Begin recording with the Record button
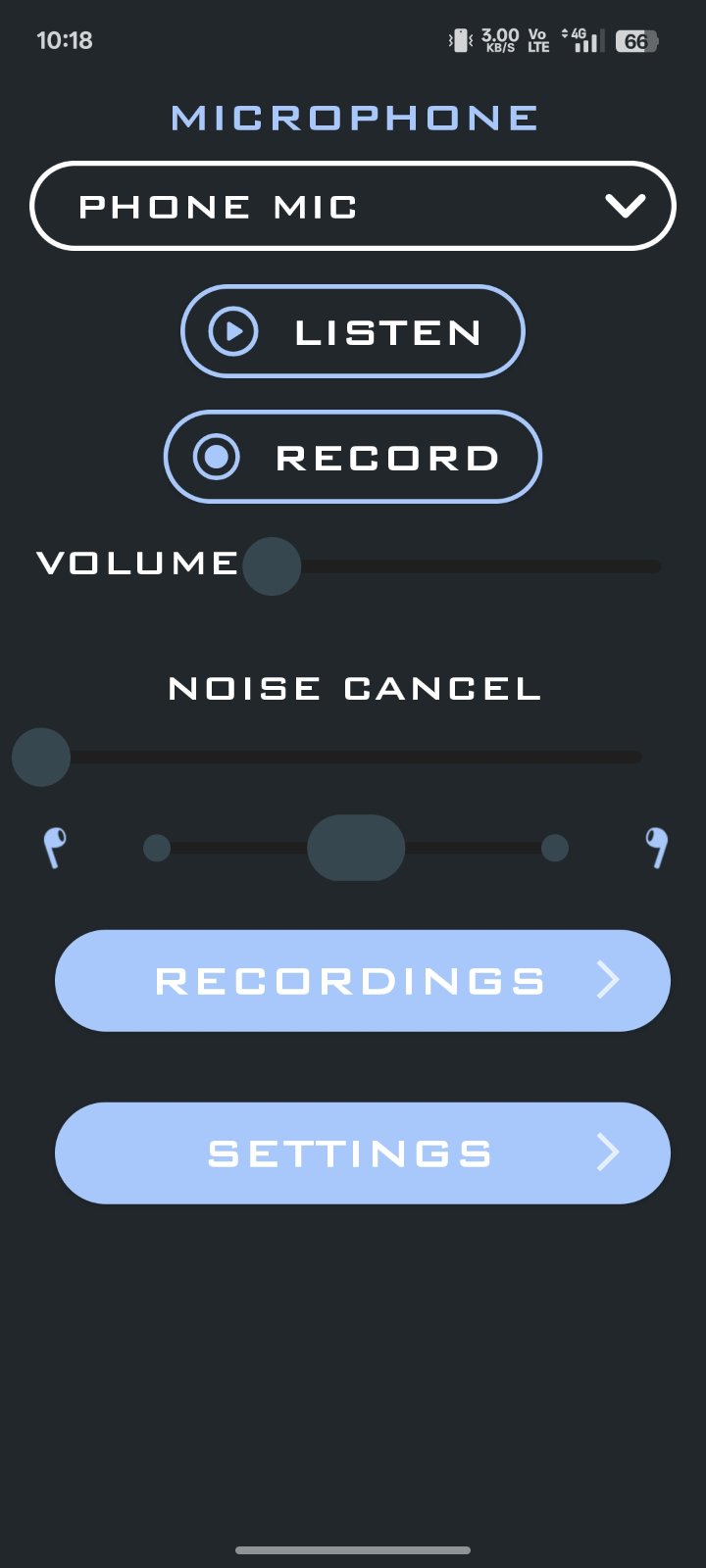Screen dimensions: 706x1568 click(353, 458)
